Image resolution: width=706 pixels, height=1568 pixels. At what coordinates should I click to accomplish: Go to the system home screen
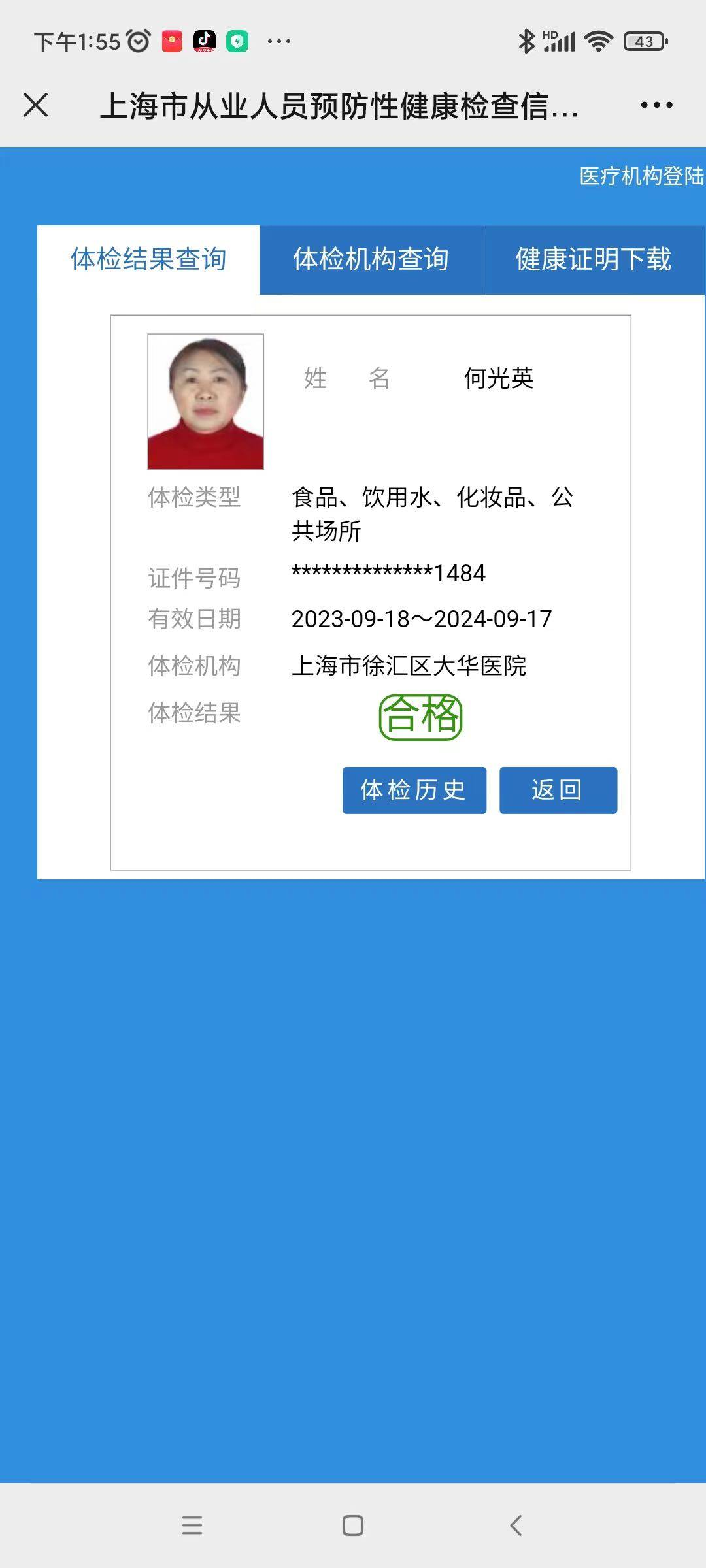(x=353, y=1526)
